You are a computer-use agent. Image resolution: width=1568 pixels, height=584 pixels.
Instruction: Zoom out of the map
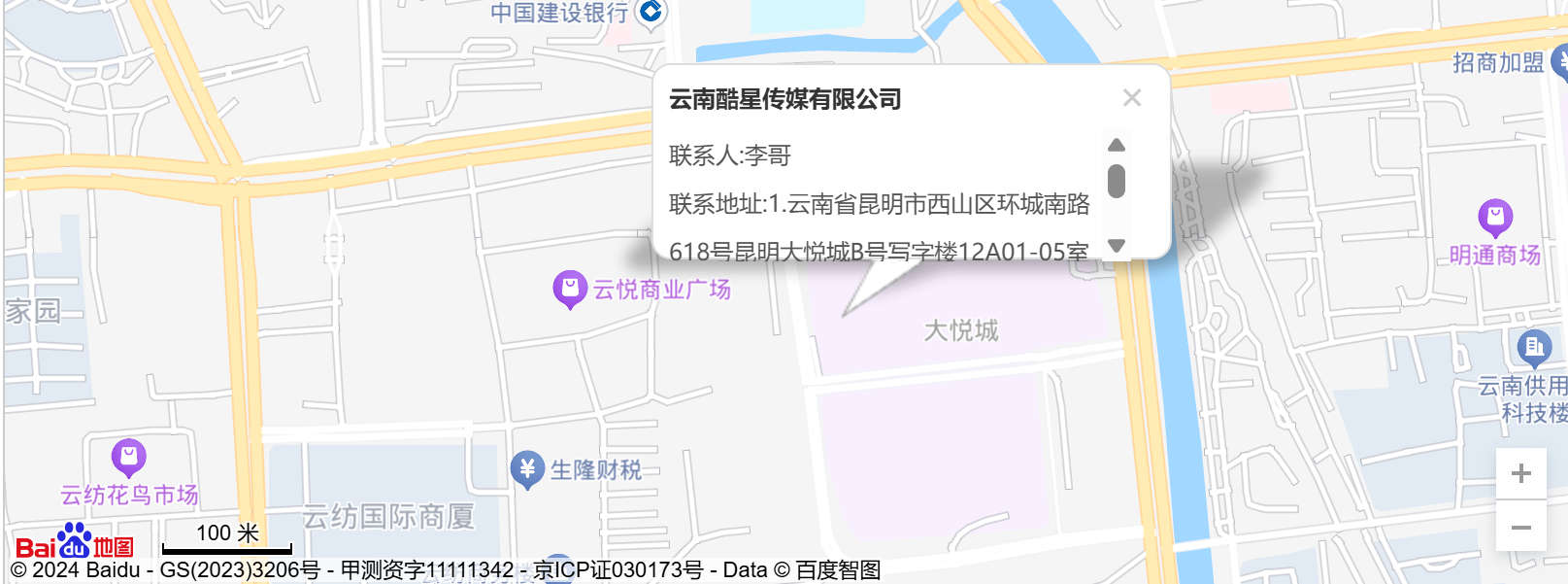point(1520,528)
